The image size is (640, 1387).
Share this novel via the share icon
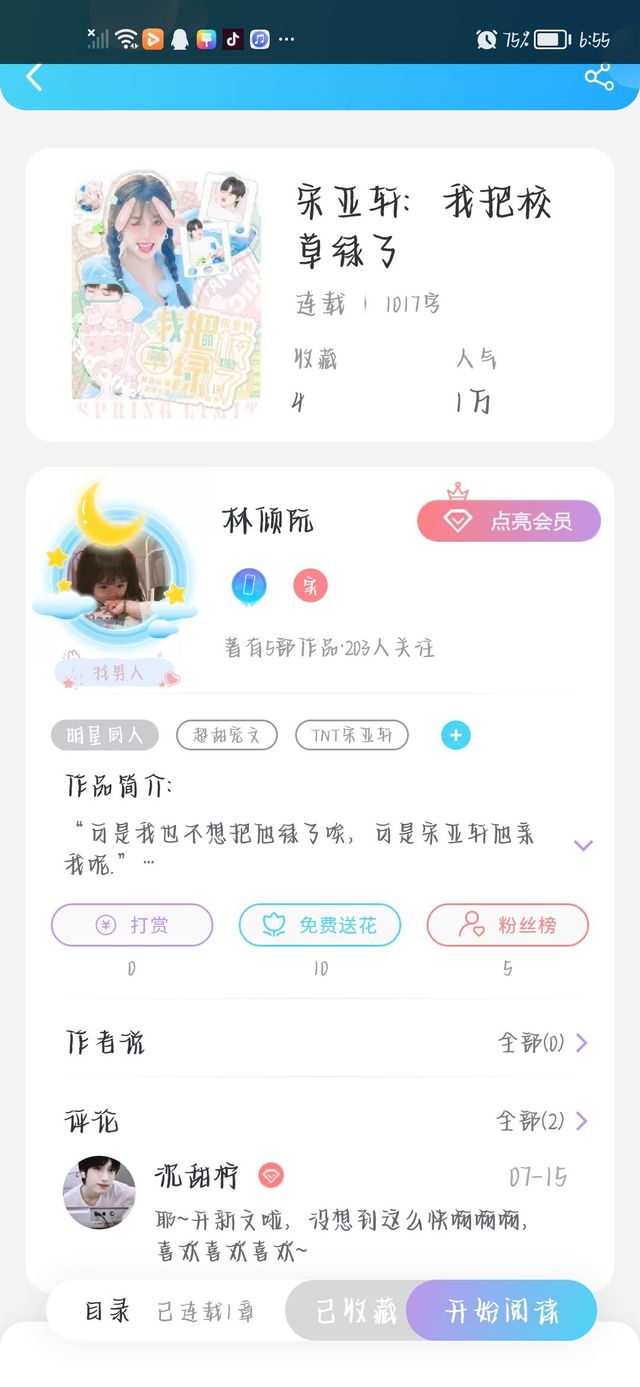[599, 78]
